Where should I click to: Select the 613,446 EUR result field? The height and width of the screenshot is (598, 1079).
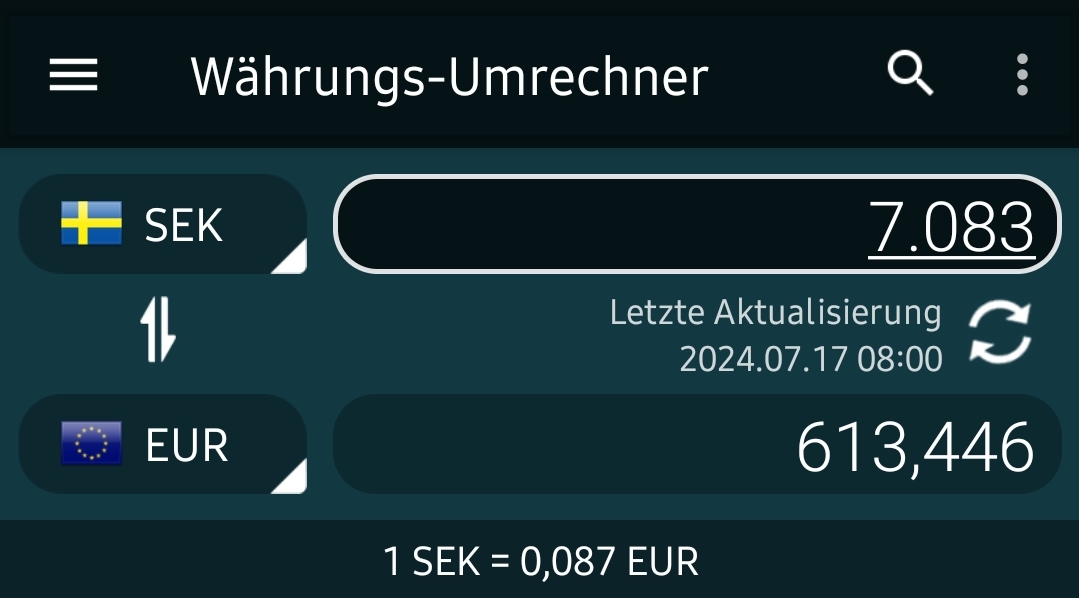[696, 445]
